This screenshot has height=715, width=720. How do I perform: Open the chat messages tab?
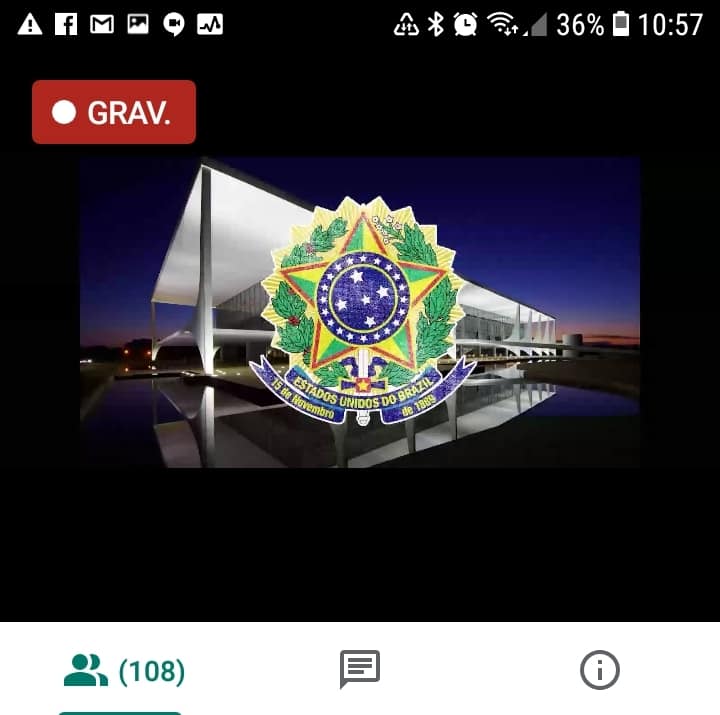pyautogui.click(x=360, y=669)
